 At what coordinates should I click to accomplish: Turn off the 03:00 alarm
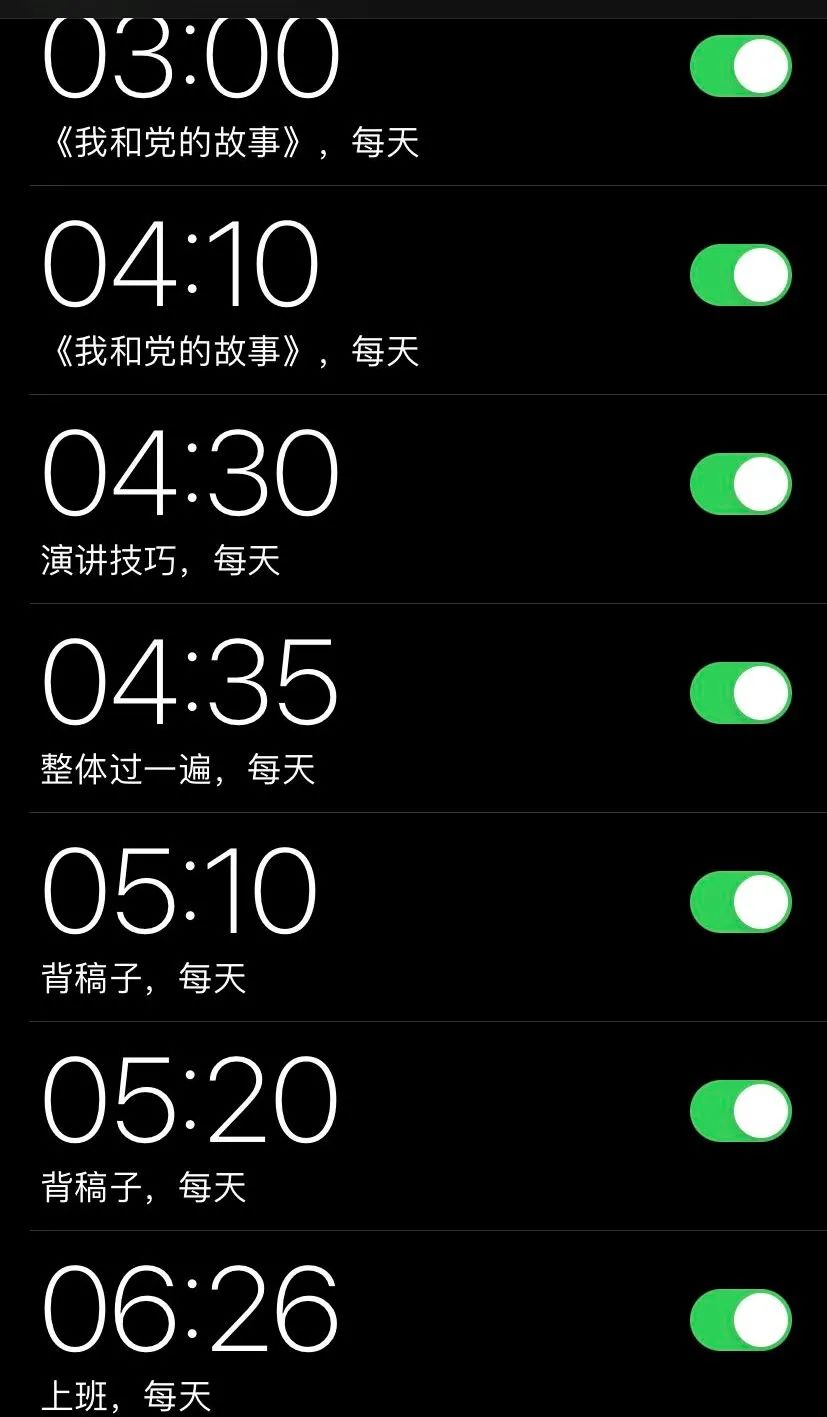click(741, 66)
